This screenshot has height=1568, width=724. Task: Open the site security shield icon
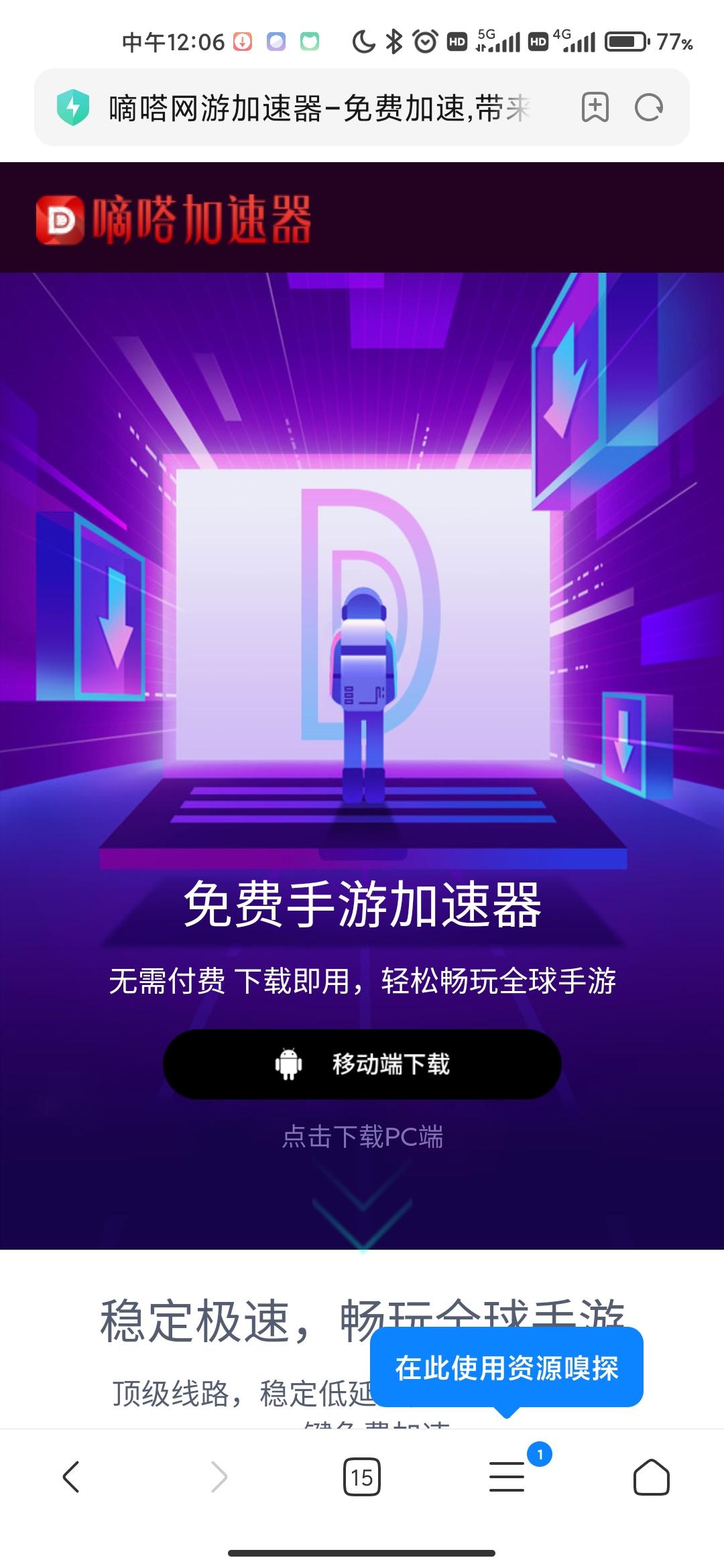(x=73, y=107)
